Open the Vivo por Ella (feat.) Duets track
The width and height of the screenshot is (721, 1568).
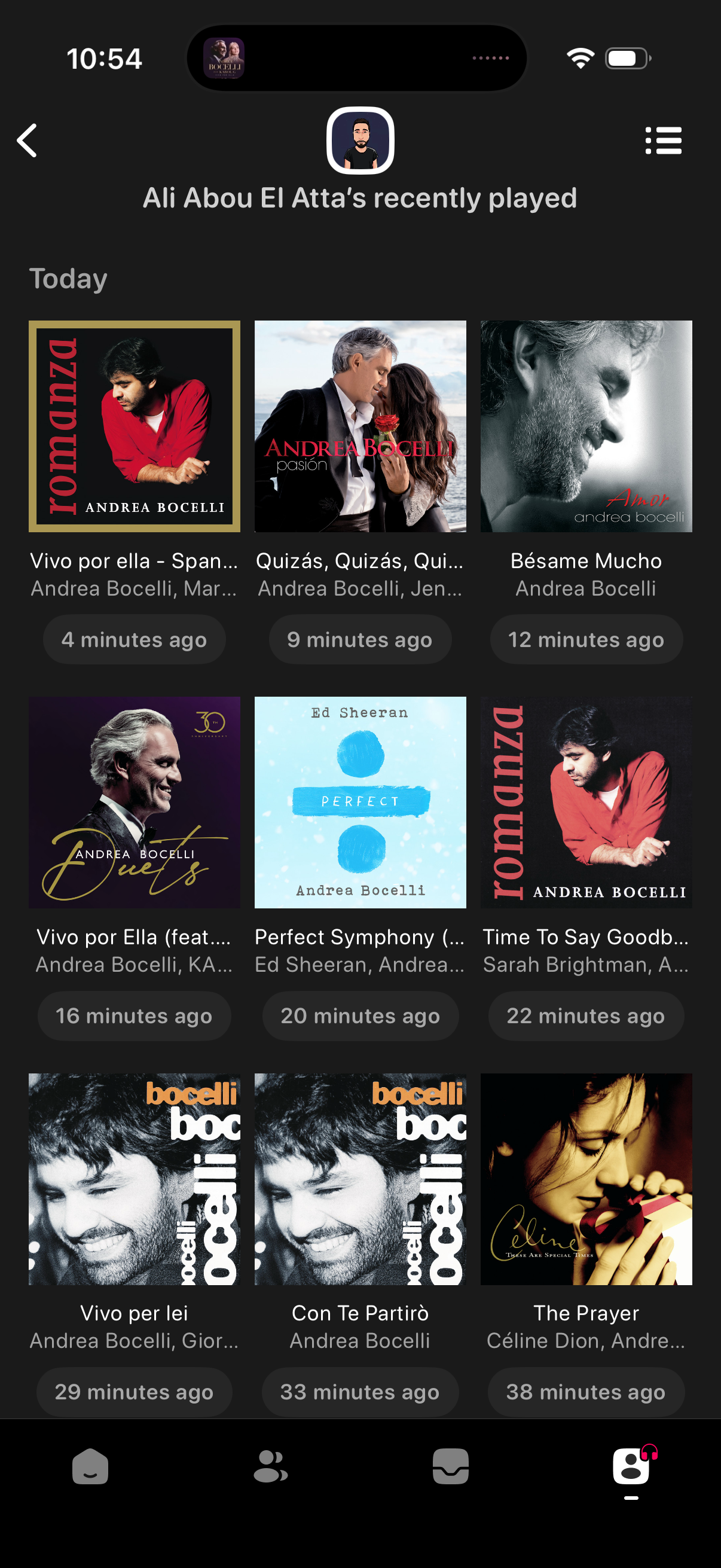(135, 803)
